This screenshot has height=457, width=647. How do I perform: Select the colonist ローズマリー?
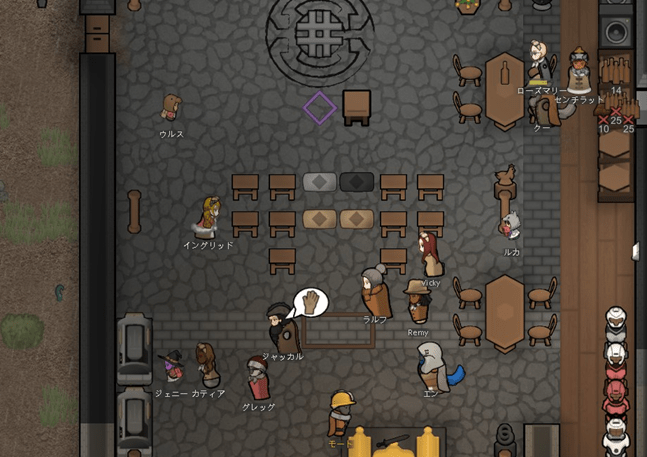point(540,62)
